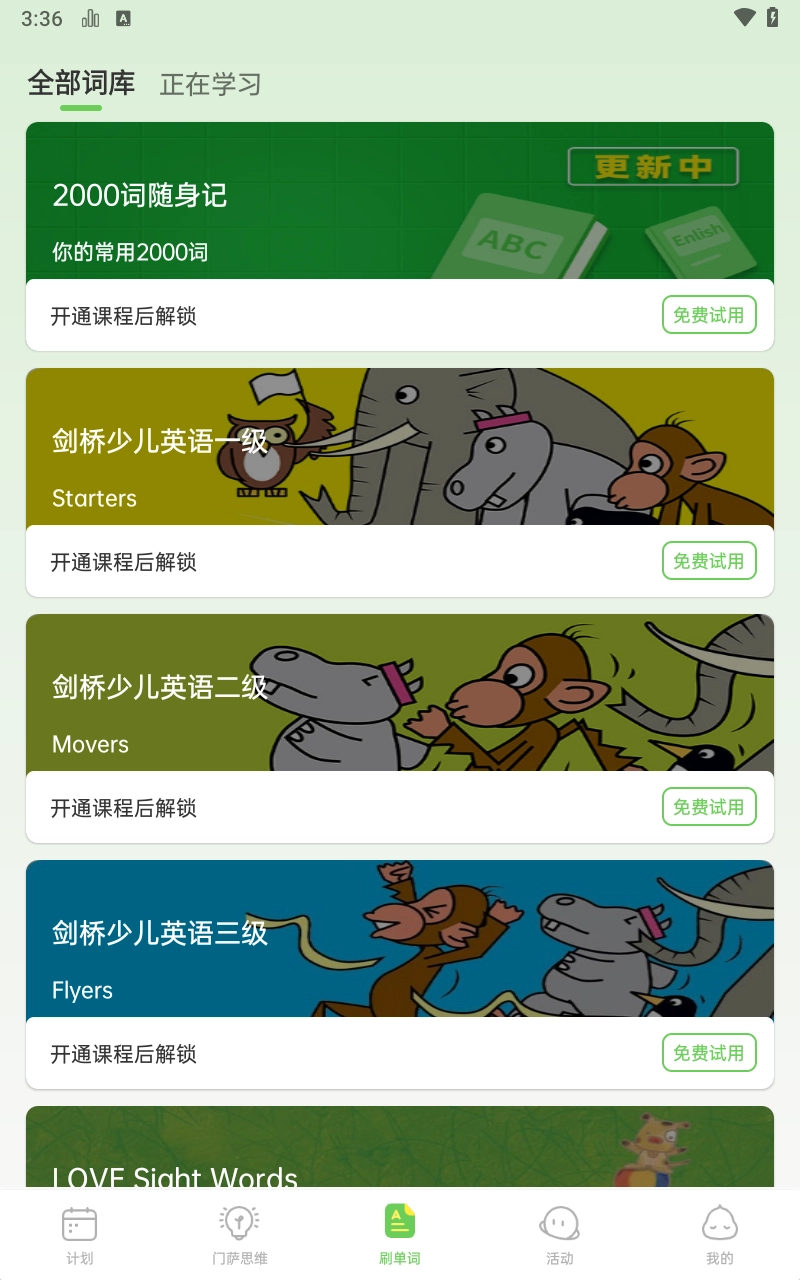Tap the 刷单词 book icon in bottom bar
The height and width of the screenshot is (1280, 800).
pos(400,1220)
